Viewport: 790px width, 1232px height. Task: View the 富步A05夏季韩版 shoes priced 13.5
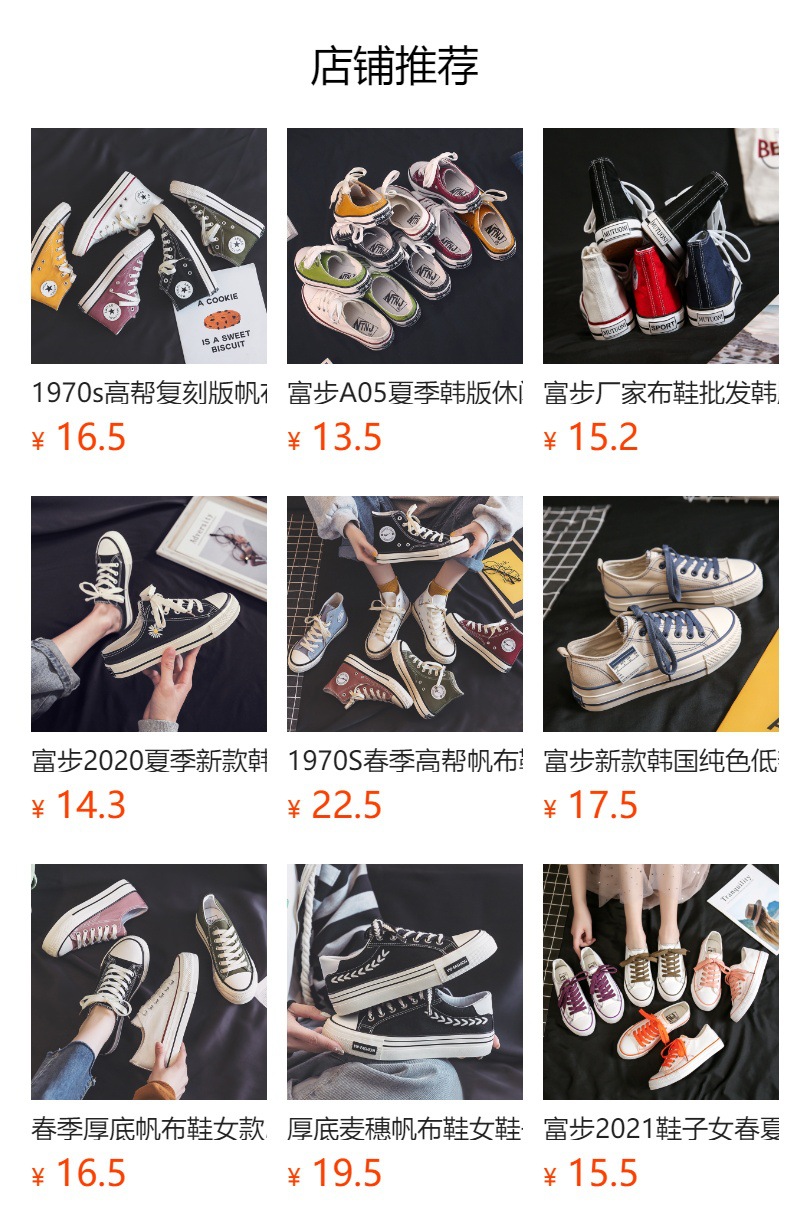pos(404,246)
